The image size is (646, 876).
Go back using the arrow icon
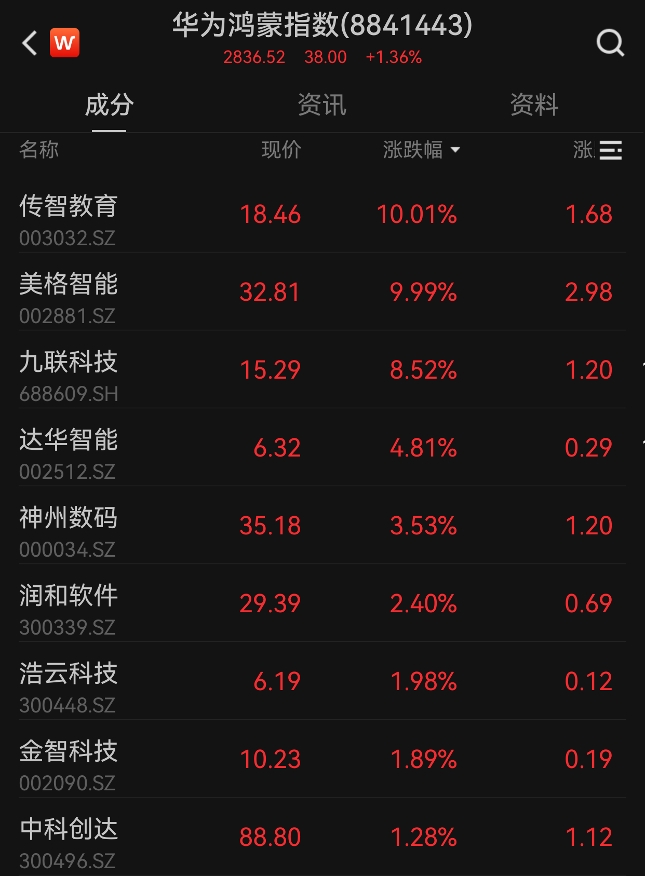coord(29,43)
